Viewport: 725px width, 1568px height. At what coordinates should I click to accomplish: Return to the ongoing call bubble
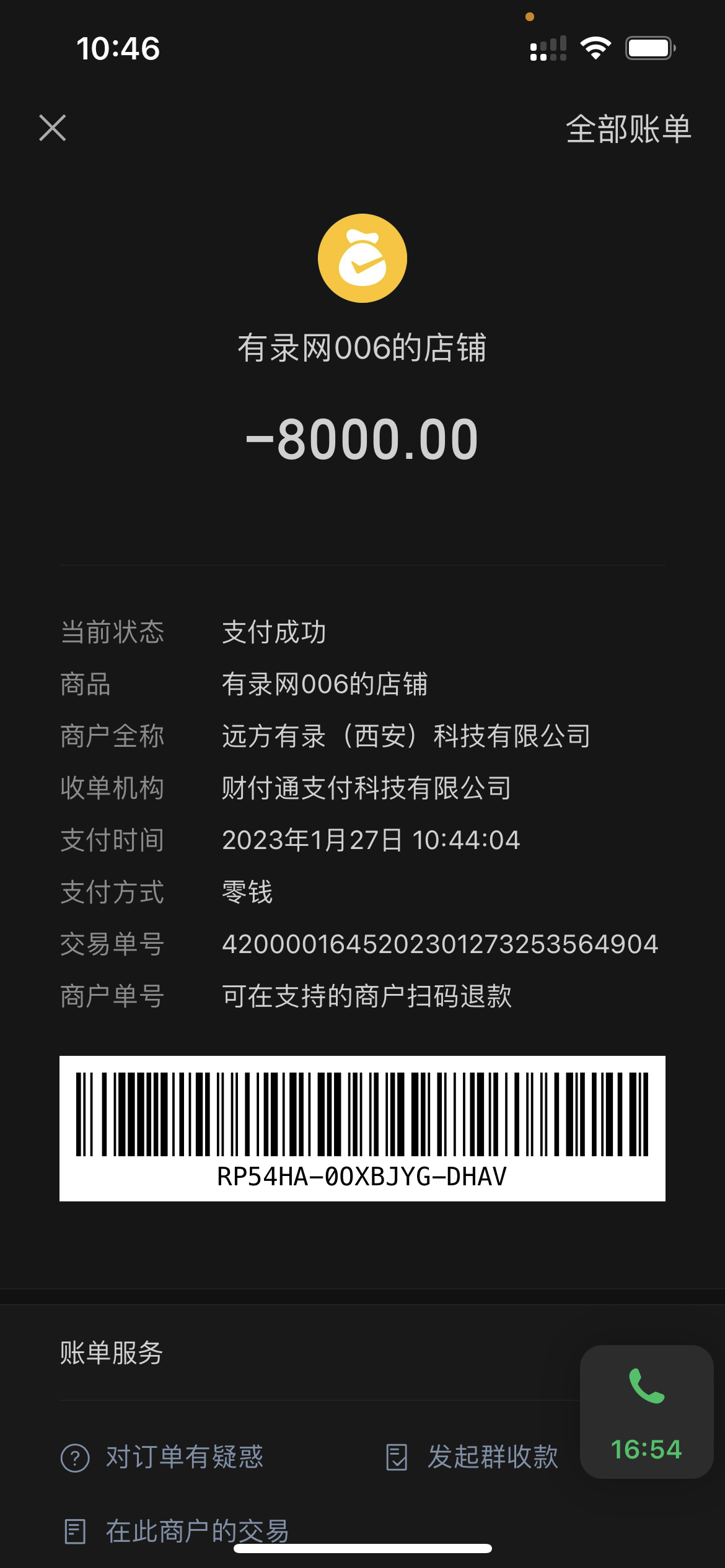[646, 1411]
